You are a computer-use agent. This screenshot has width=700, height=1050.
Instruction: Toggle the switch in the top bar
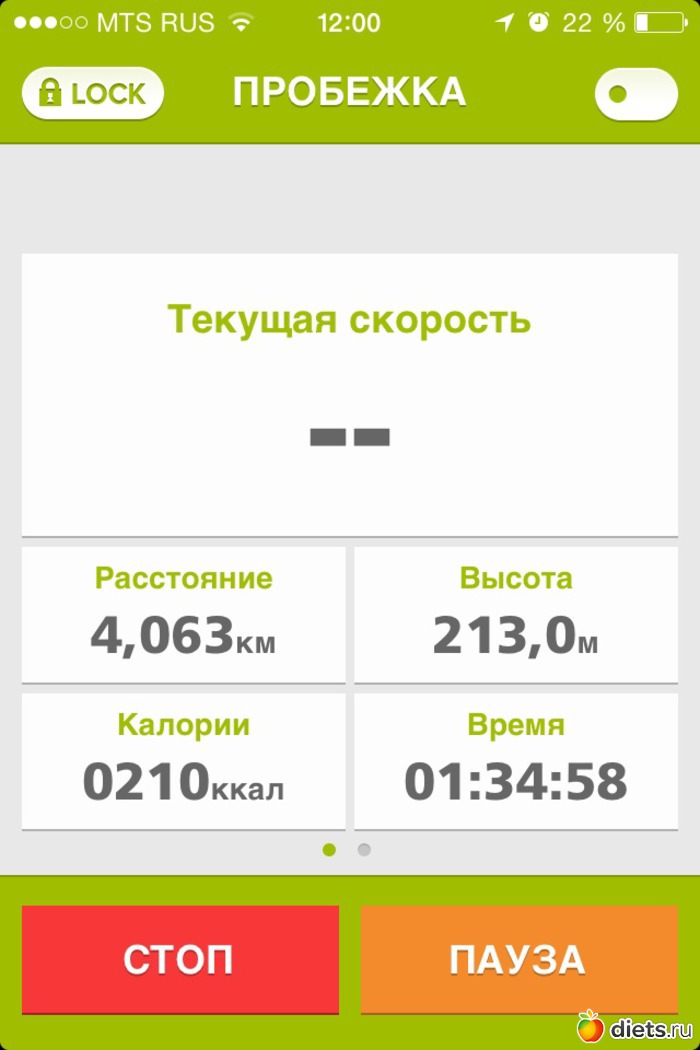[635, 94]
